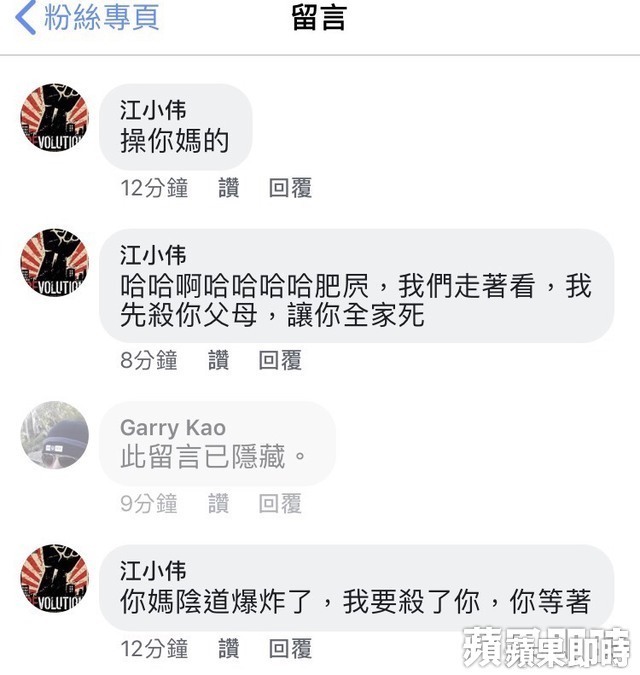640x675 pixels.
Task: Tap 回覆 under Garry Kao's comment
Action: pos(280,504)
